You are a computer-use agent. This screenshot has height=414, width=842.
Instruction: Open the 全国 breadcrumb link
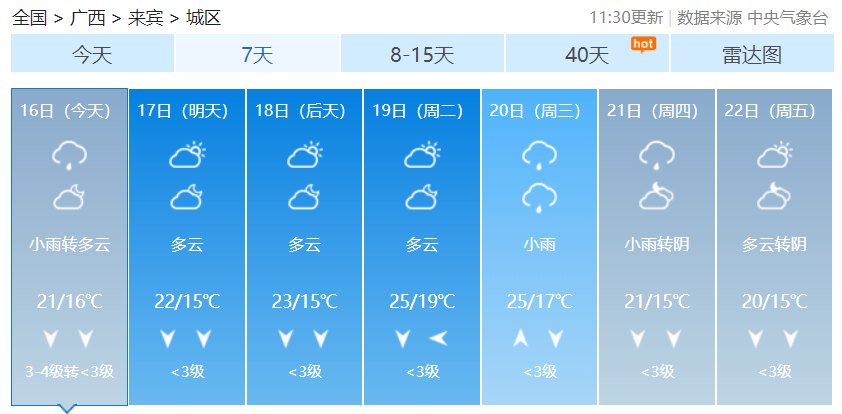click(29, 17)
